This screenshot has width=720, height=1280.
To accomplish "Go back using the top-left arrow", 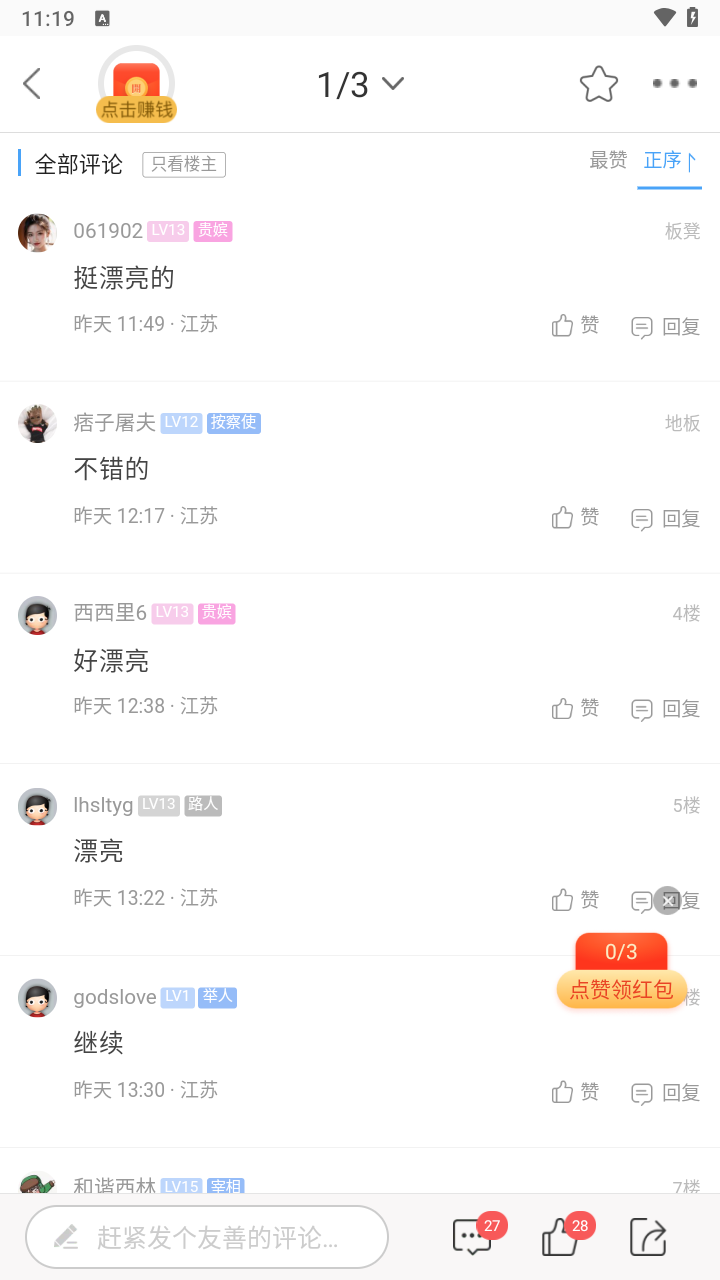I will [32, 84].
